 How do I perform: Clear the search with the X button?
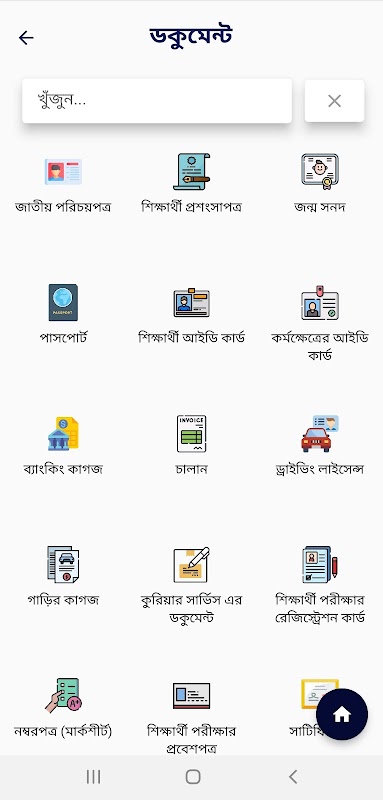(x=334, y=101)
